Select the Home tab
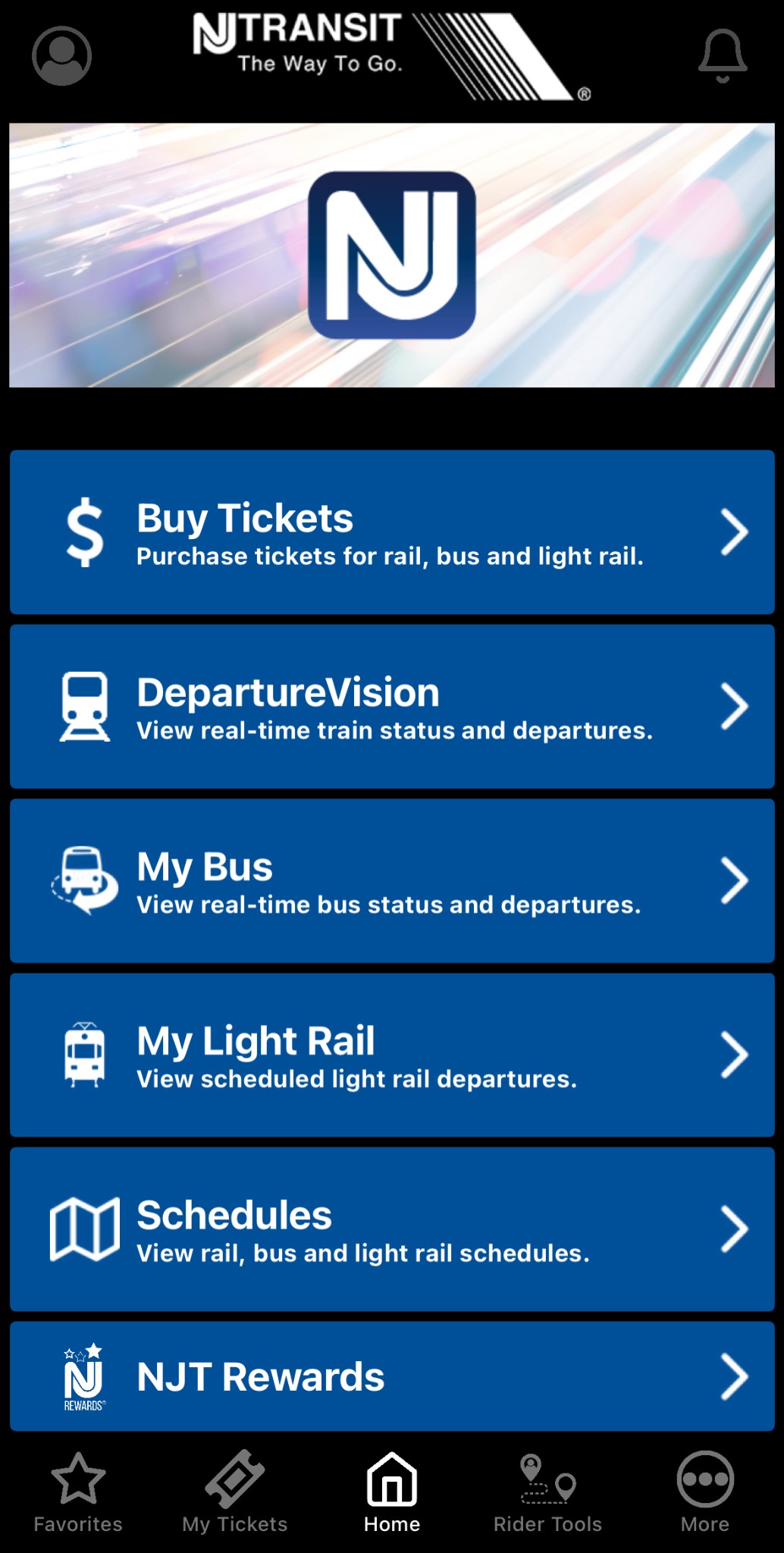This screenshot has width=784, height=1553. pyautogui.click(x=392, y=1492)
